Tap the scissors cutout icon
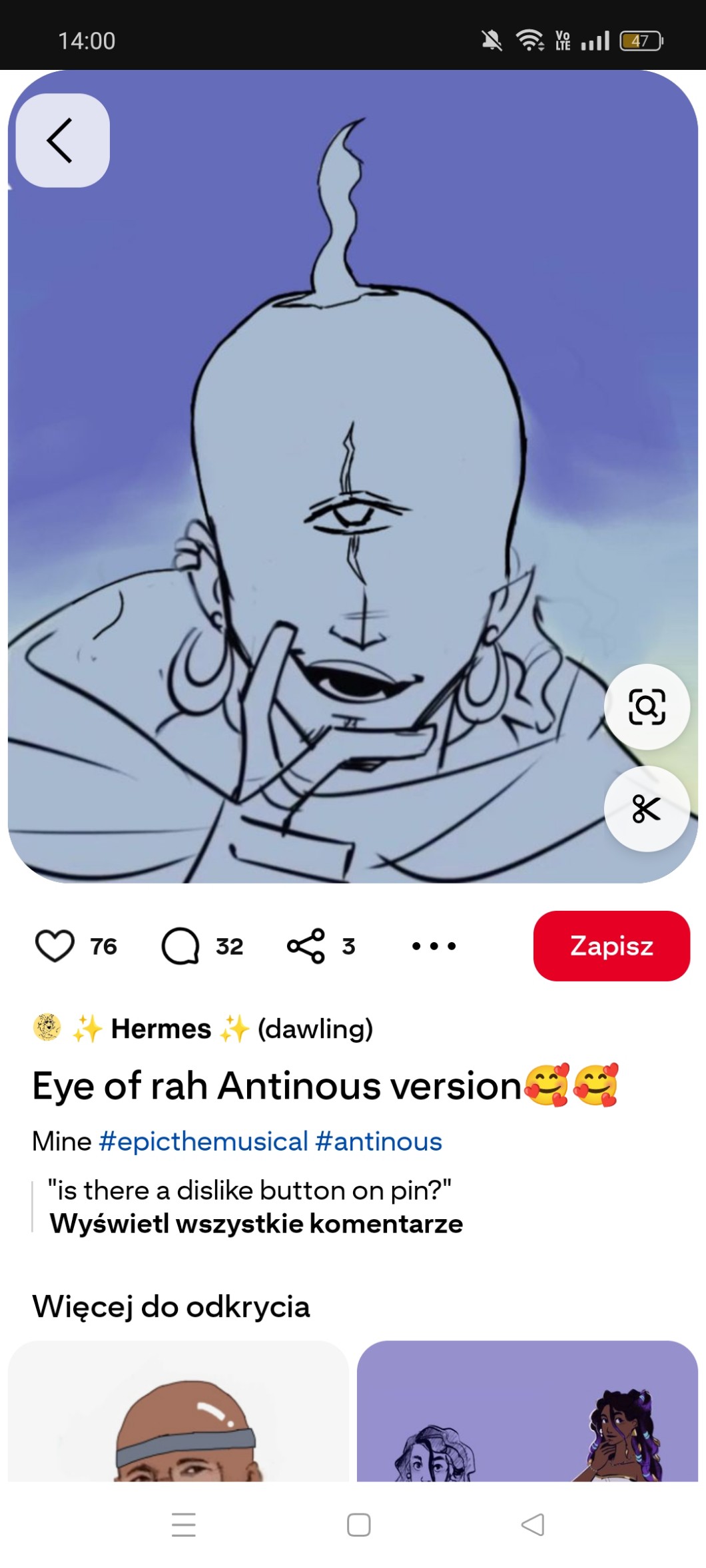The image size is (706, 1568). coord(647,808)
